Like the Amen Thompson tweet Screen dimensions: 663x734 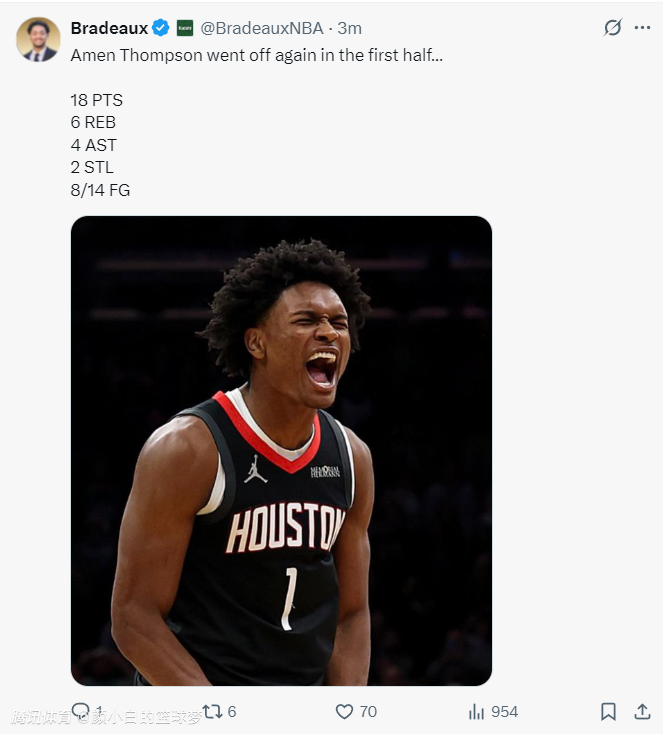[x=345, y=711]
